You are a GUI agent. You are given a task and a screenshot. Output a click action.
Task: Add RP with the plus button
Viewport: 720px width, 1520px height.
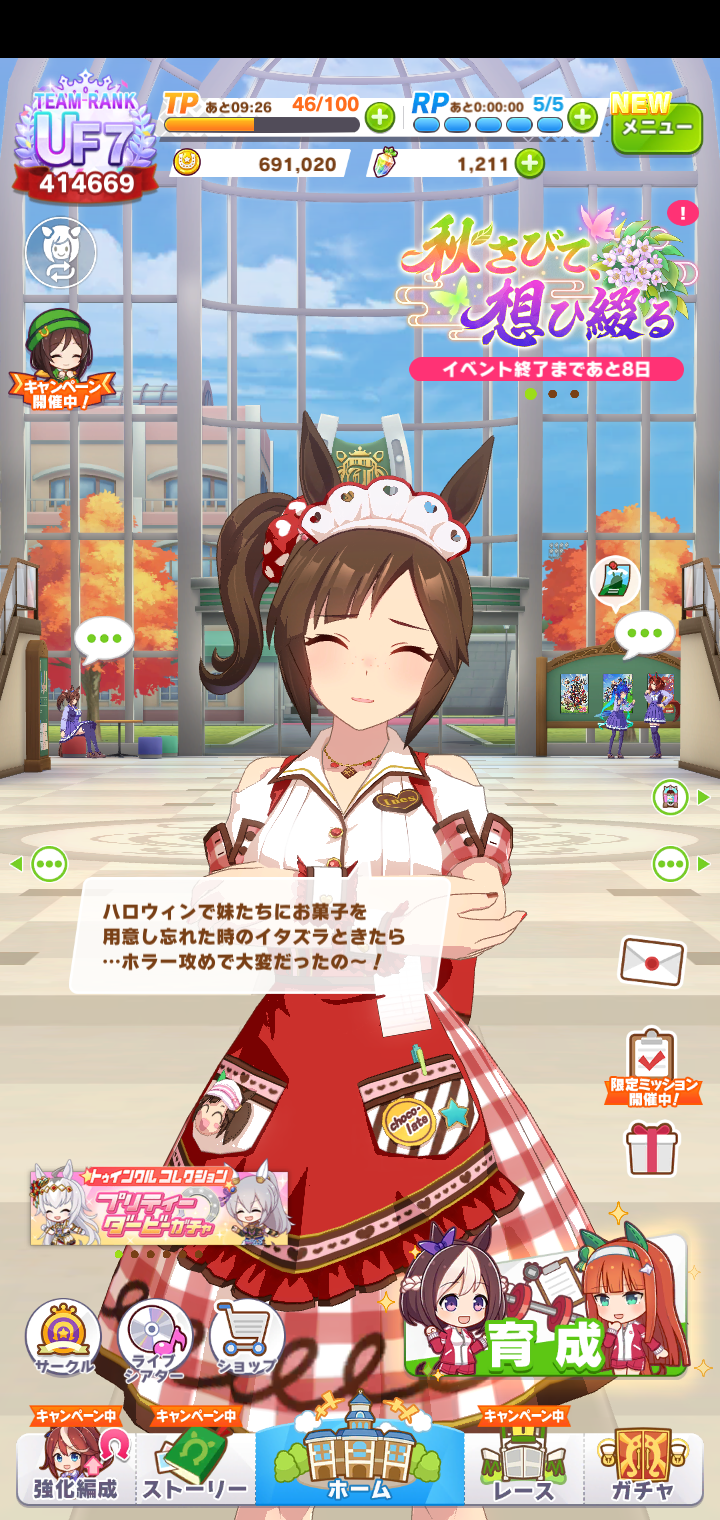(x=582, y=118)
